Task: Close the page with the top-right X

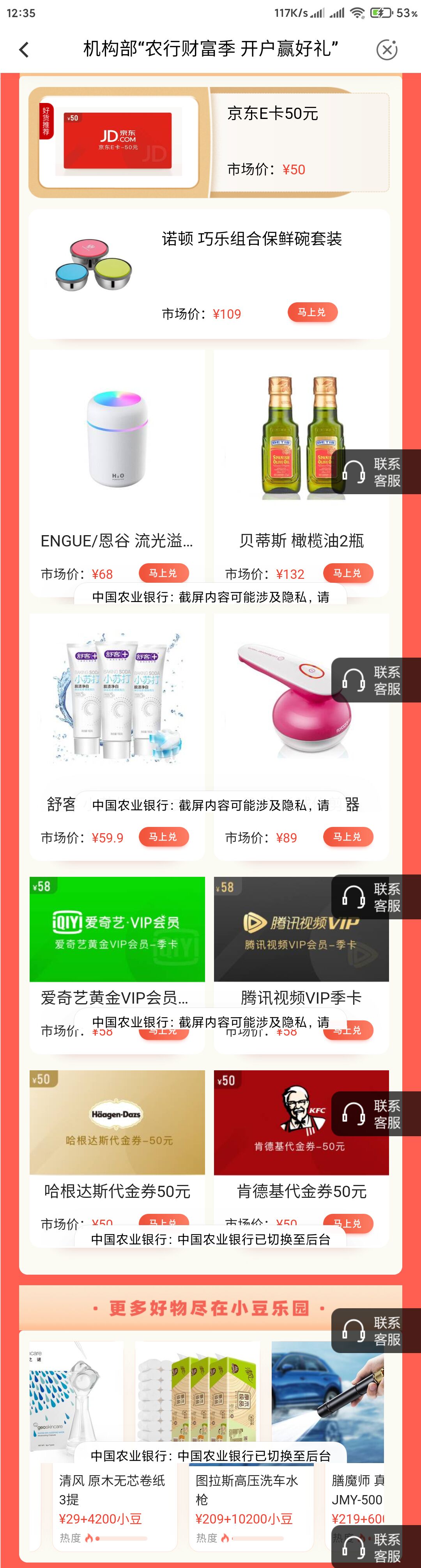Action: pos(387,50)
